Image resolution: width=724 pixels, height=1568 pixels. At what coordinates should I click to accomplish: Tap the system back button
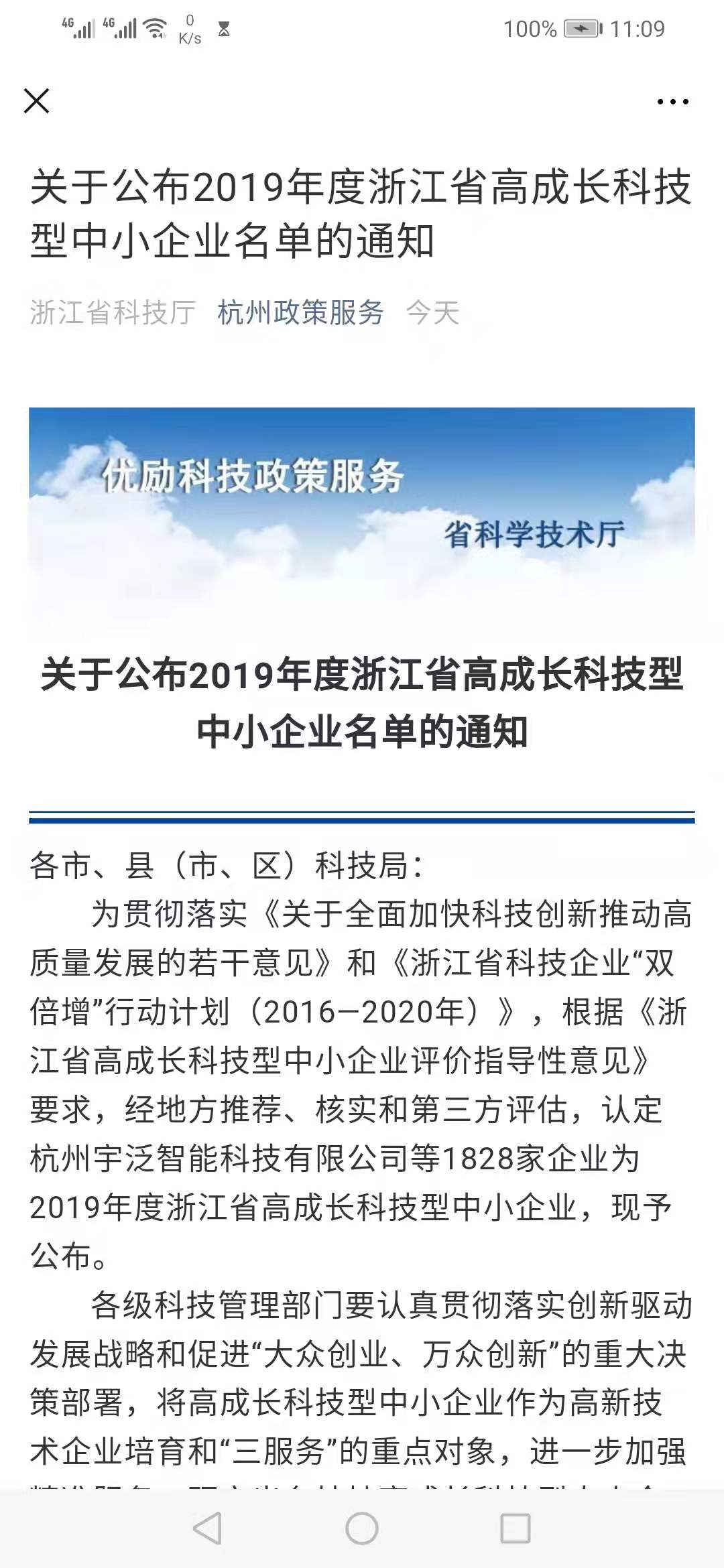[x=208, y=1528]
